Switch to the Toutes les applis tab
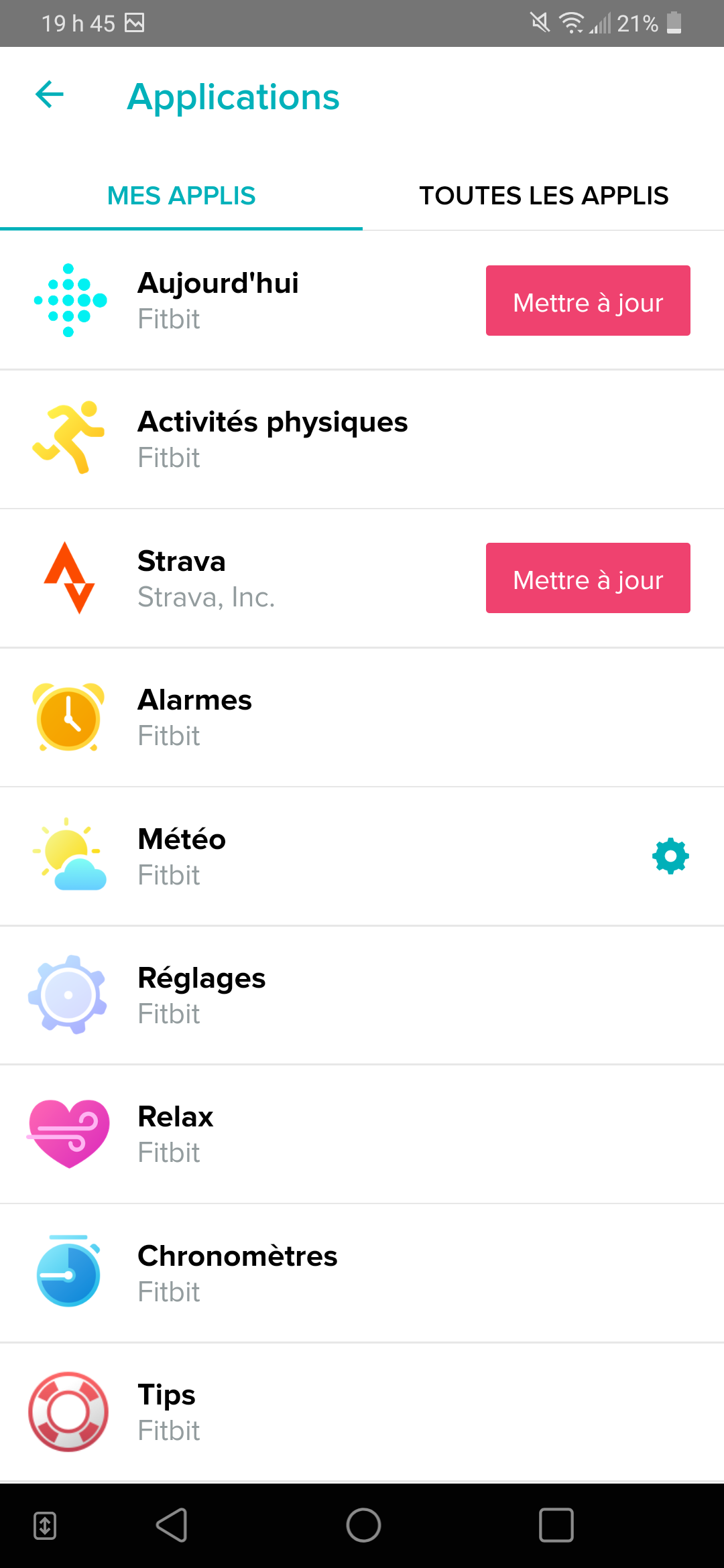Viewport: 724px width, 1568px height. 543,196
